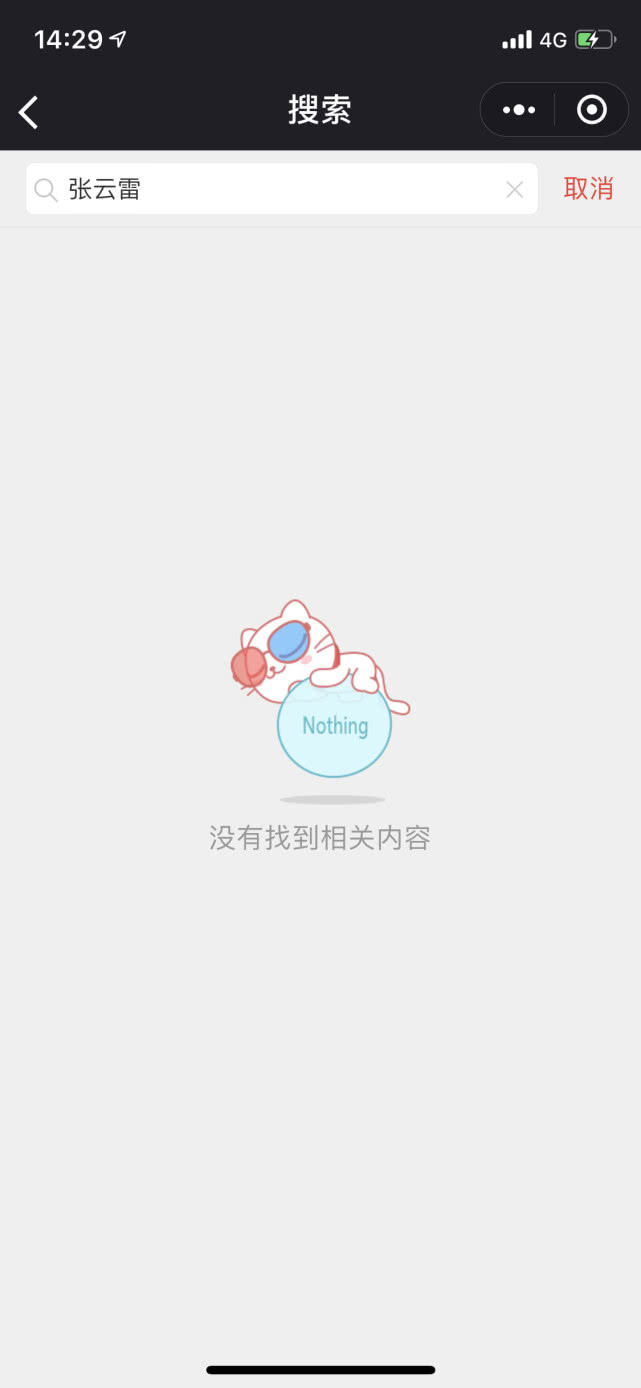Open the mini program three-dot menu
The height and width of the screenshot is (1388, 641).
pyautogui.click(x=519, y=110)
